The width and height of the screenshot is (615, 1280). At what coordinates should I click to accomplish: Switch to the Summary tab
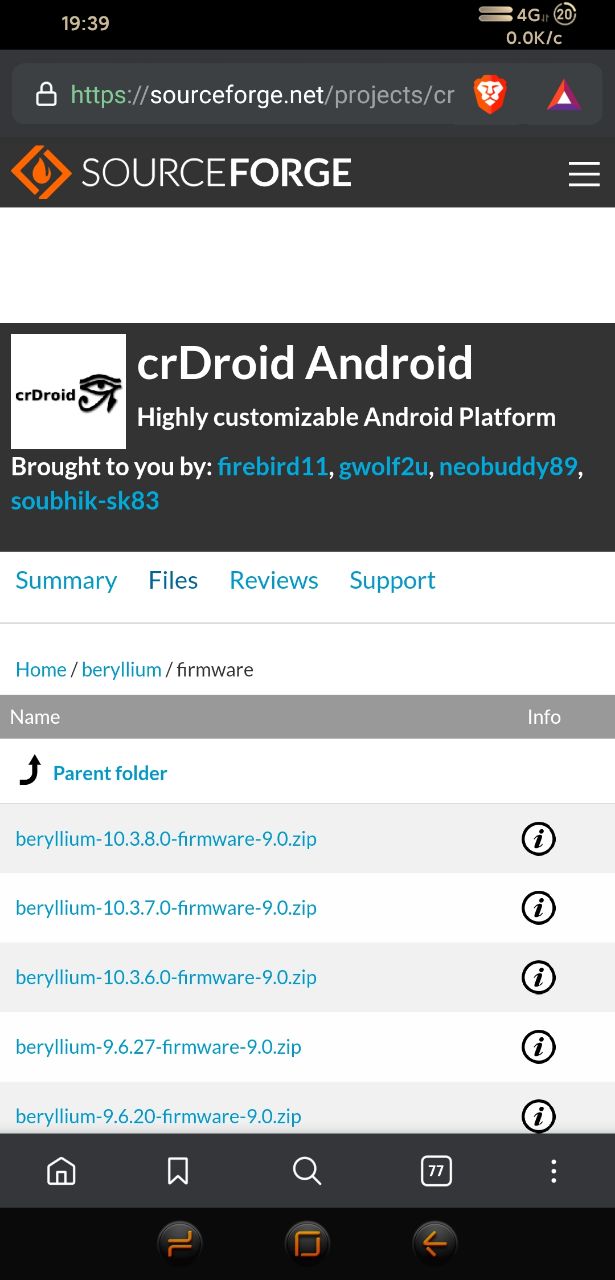click(x=66, y=580)
